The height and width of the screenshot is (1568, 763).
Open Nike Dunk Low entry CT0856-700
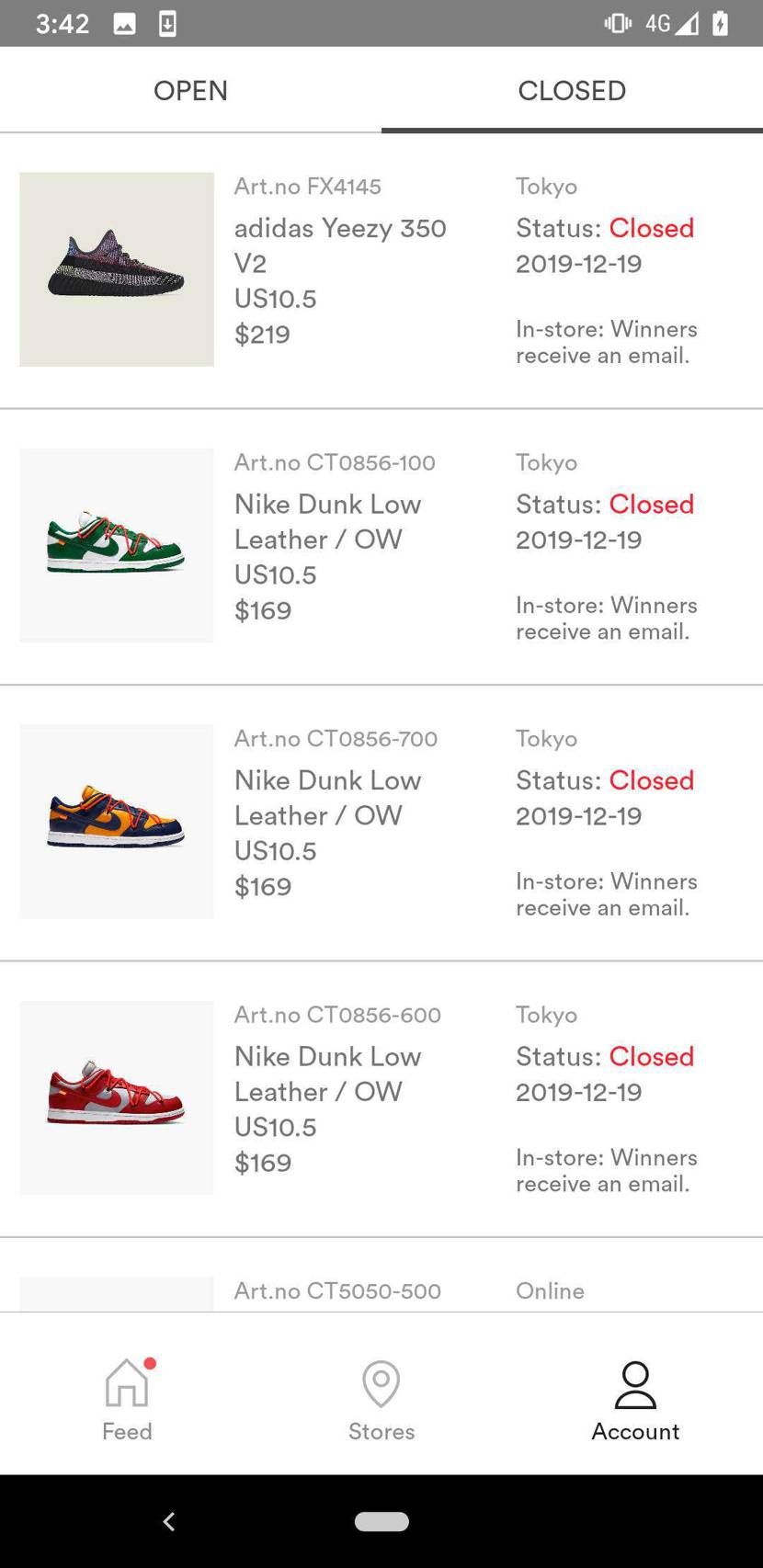pos(381,823)
